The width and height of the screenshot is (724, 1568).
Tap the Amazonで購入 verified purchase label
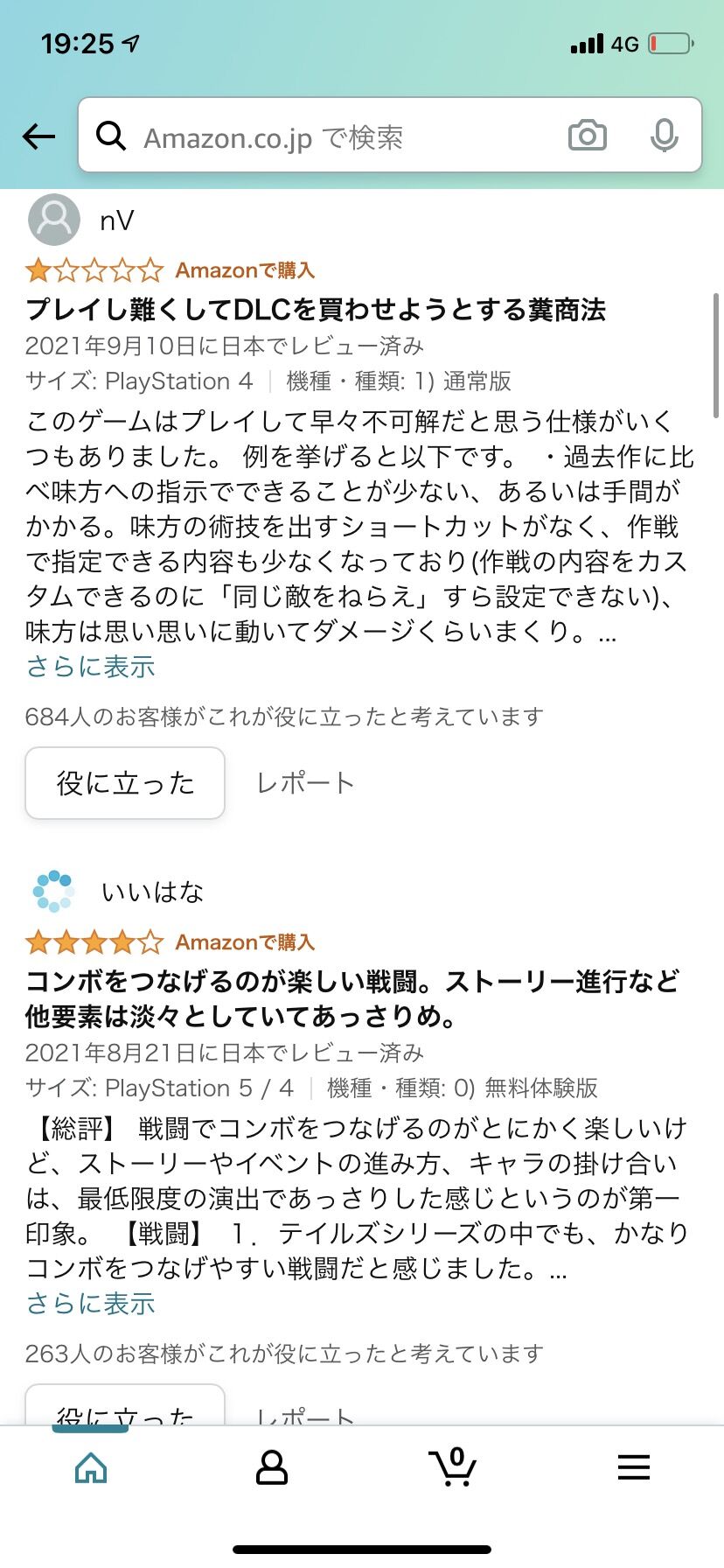(x=245, y=270)
